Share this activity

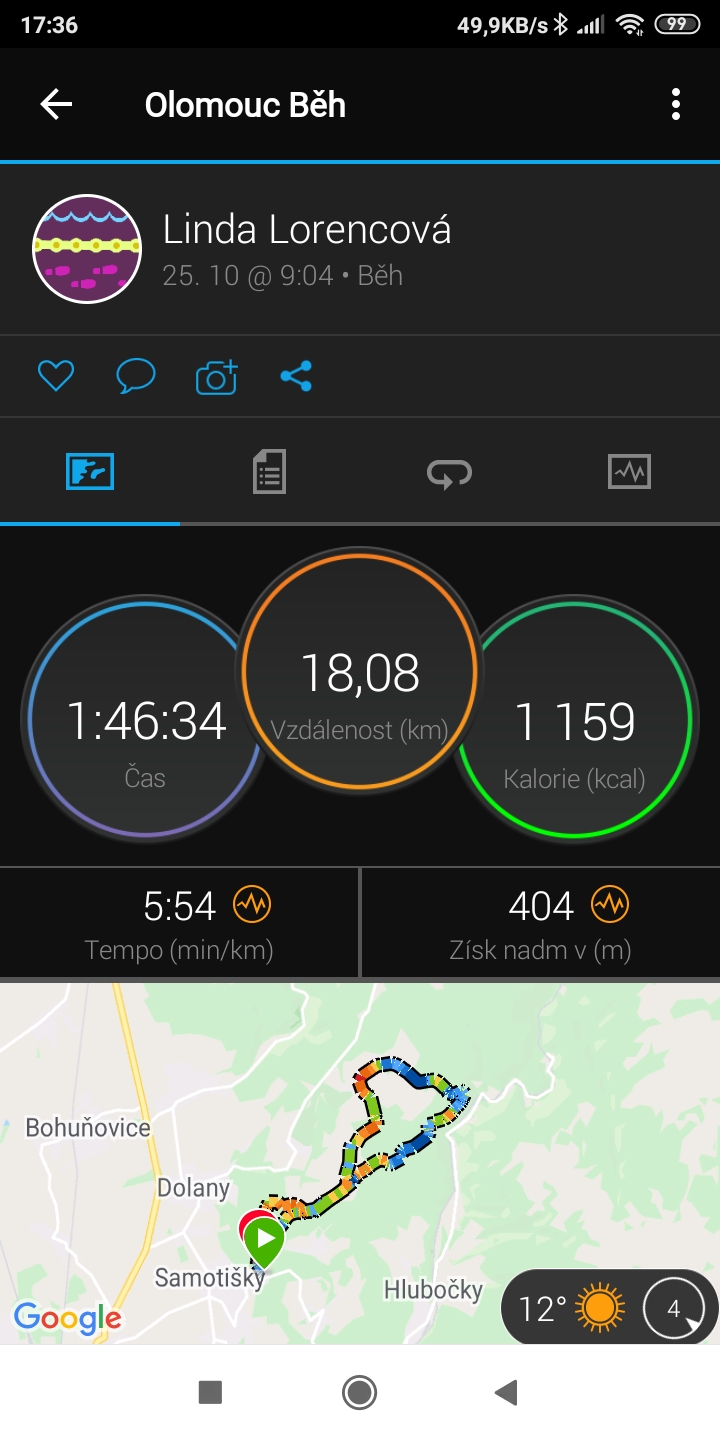296,376
